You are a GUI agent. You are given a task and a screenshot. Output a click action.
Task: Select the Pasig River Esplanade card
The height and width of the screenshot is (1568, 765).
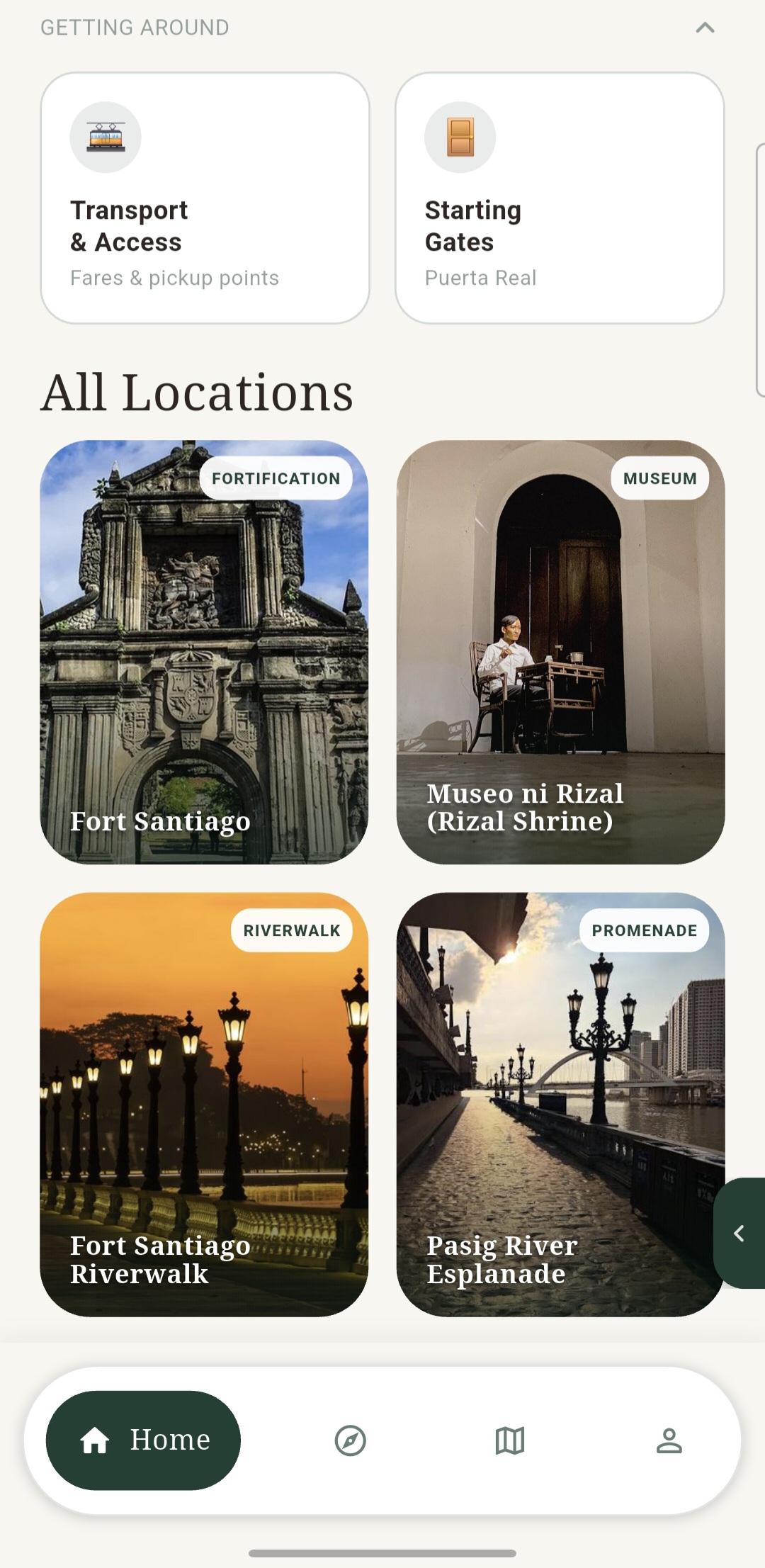[x=560, y=1105]
